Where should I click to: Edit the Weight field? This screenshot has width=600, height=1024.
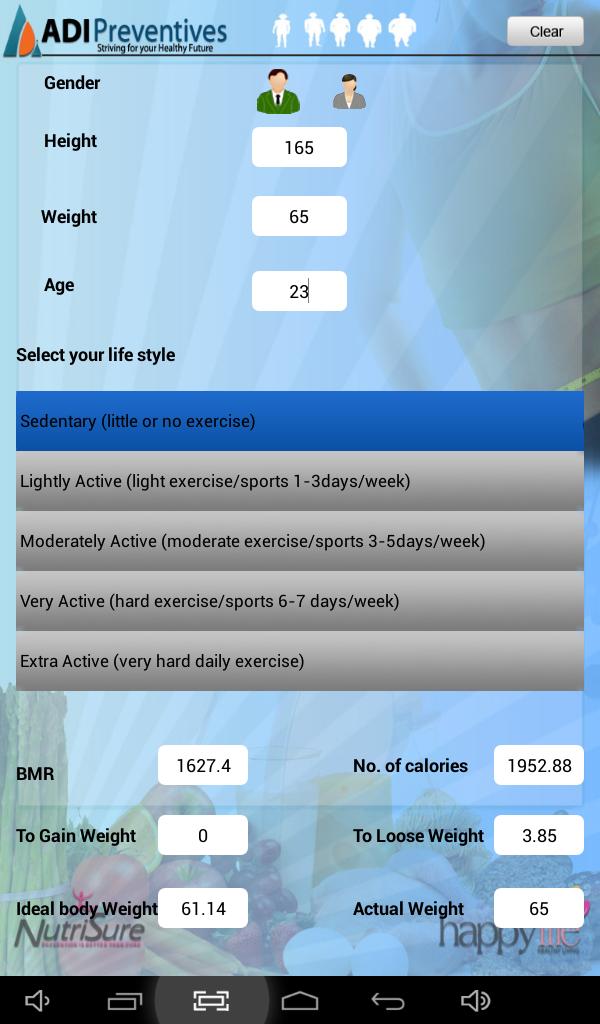click(299, 216)
